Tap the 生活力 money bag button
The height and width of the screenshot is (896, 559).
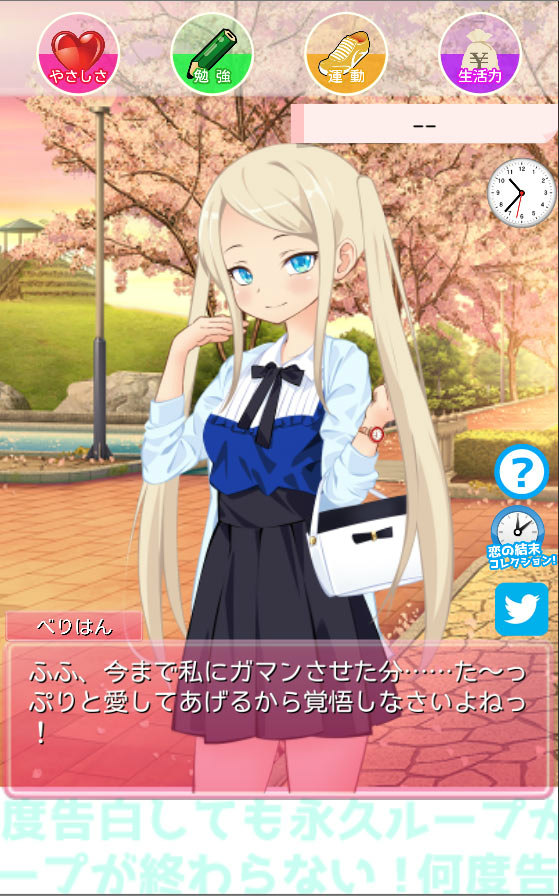pyautogui.click(x=480, y=54)
